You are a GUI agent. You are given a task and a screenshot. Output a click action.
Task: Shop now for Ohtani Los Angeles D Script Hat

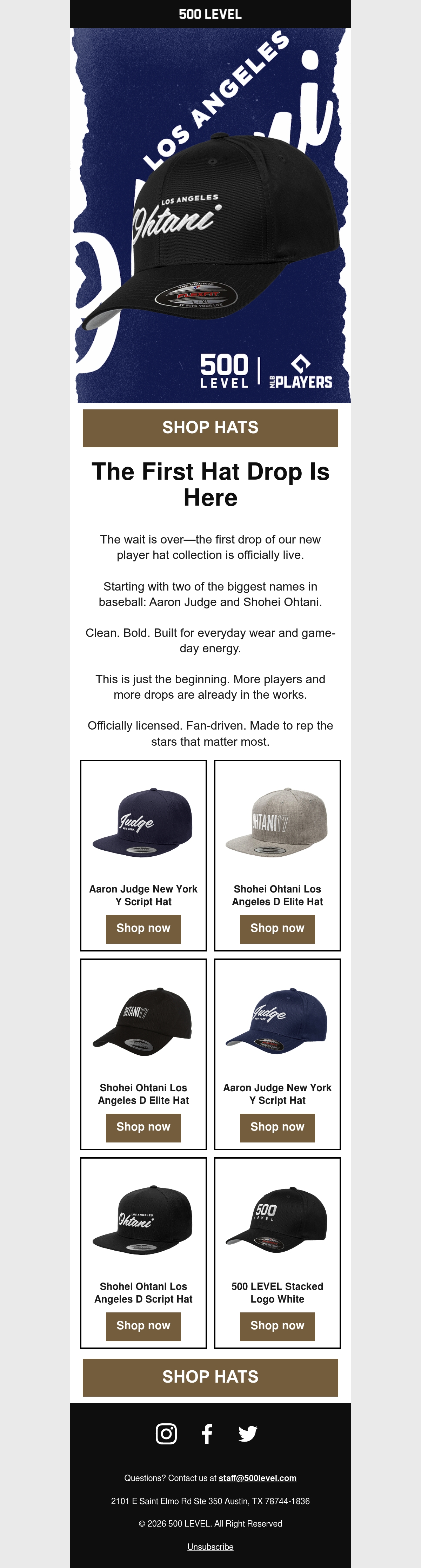click(143, 1325)
